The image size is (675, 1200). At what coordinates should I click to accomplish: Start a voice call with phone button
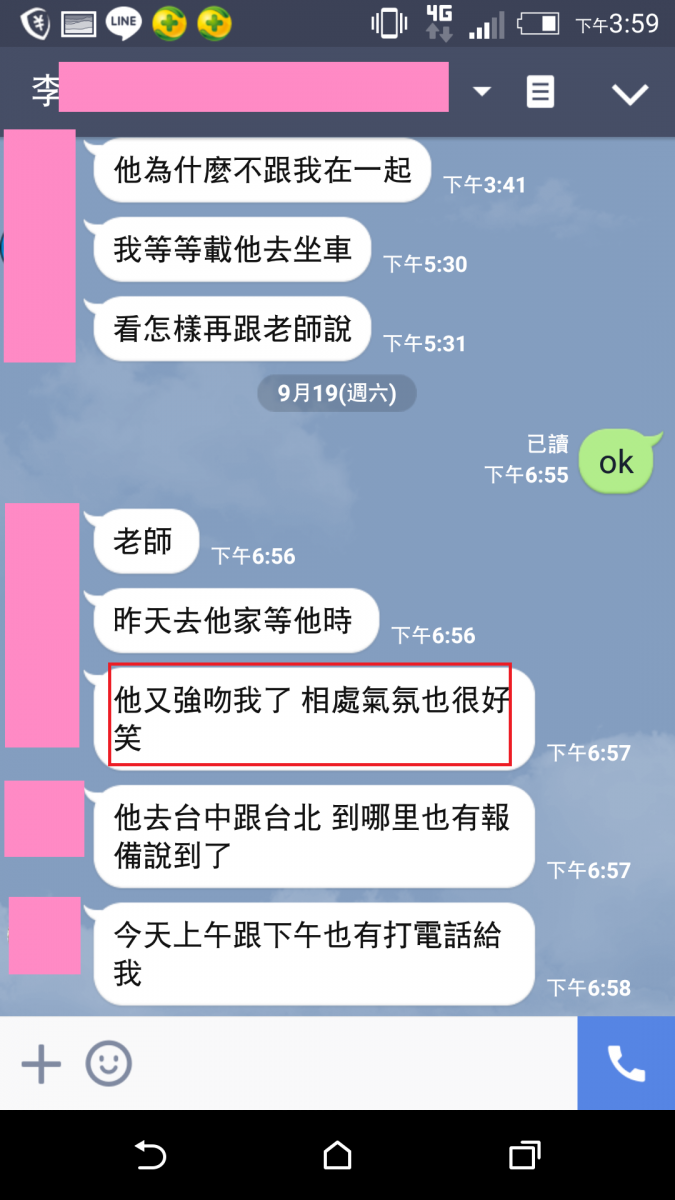[626, 1064]
